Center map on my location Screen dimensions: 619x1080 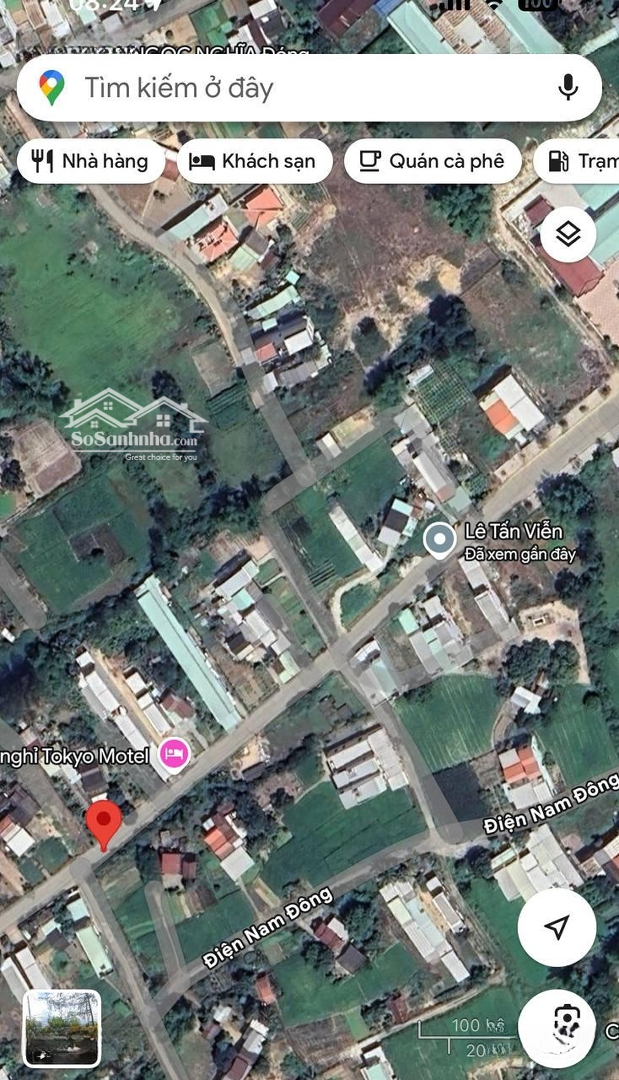point(557,927)
